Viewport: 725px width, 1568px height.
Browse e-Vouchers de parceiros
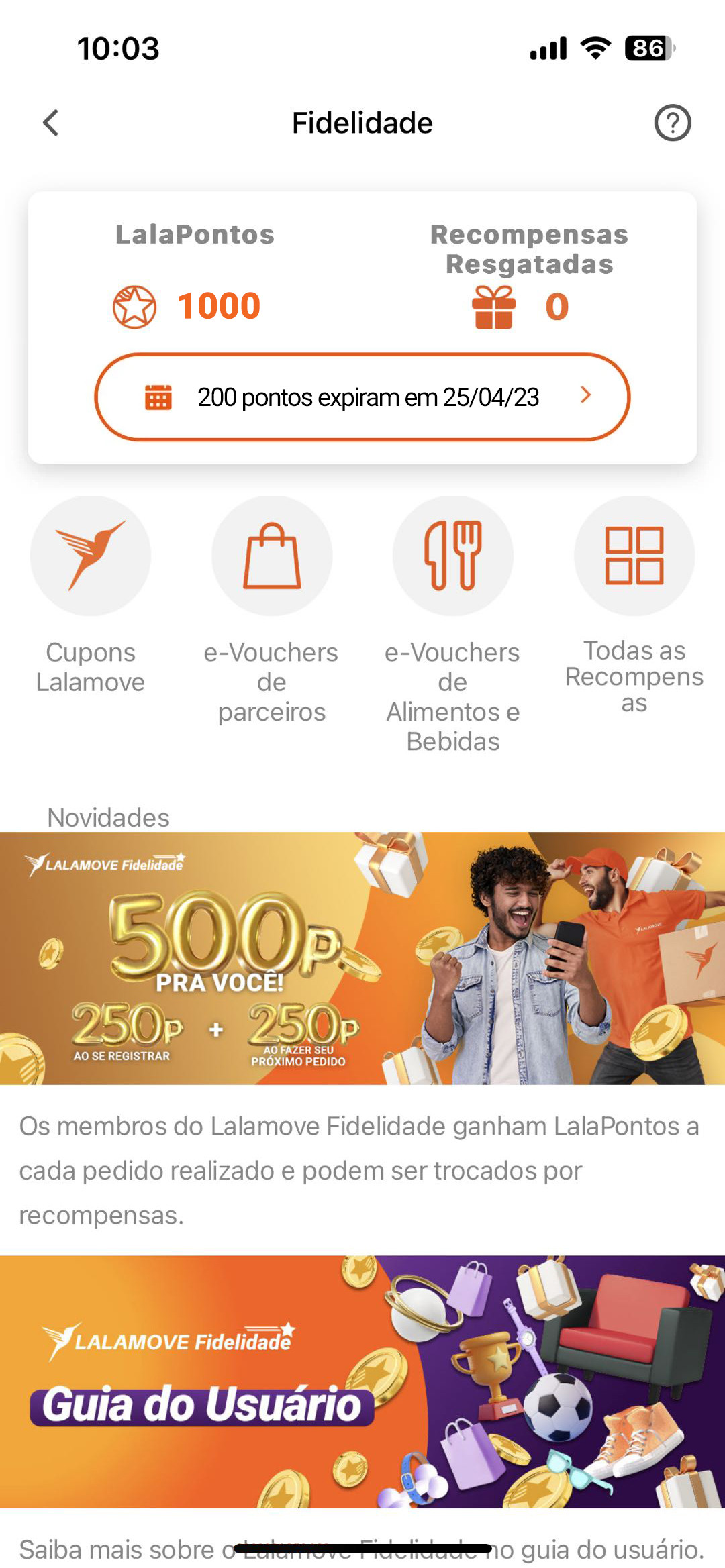coord(272,557)
